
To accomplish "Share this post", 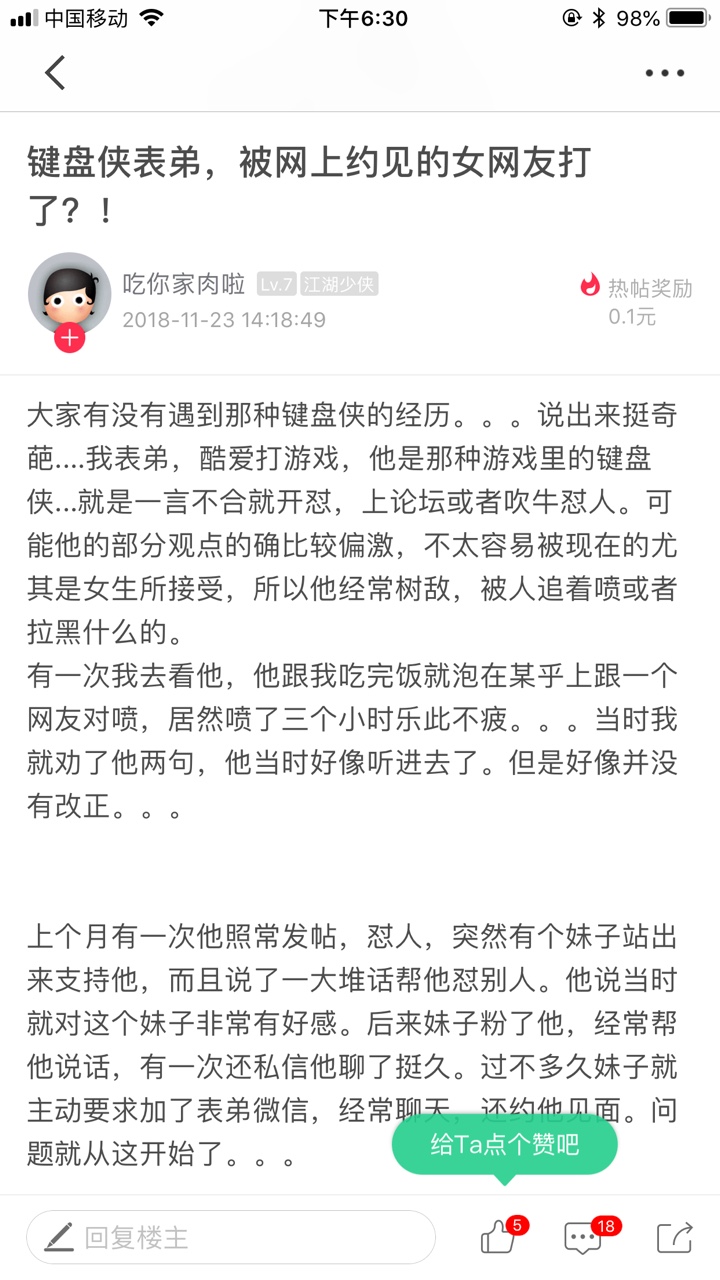I will [x=674, y=1237].
